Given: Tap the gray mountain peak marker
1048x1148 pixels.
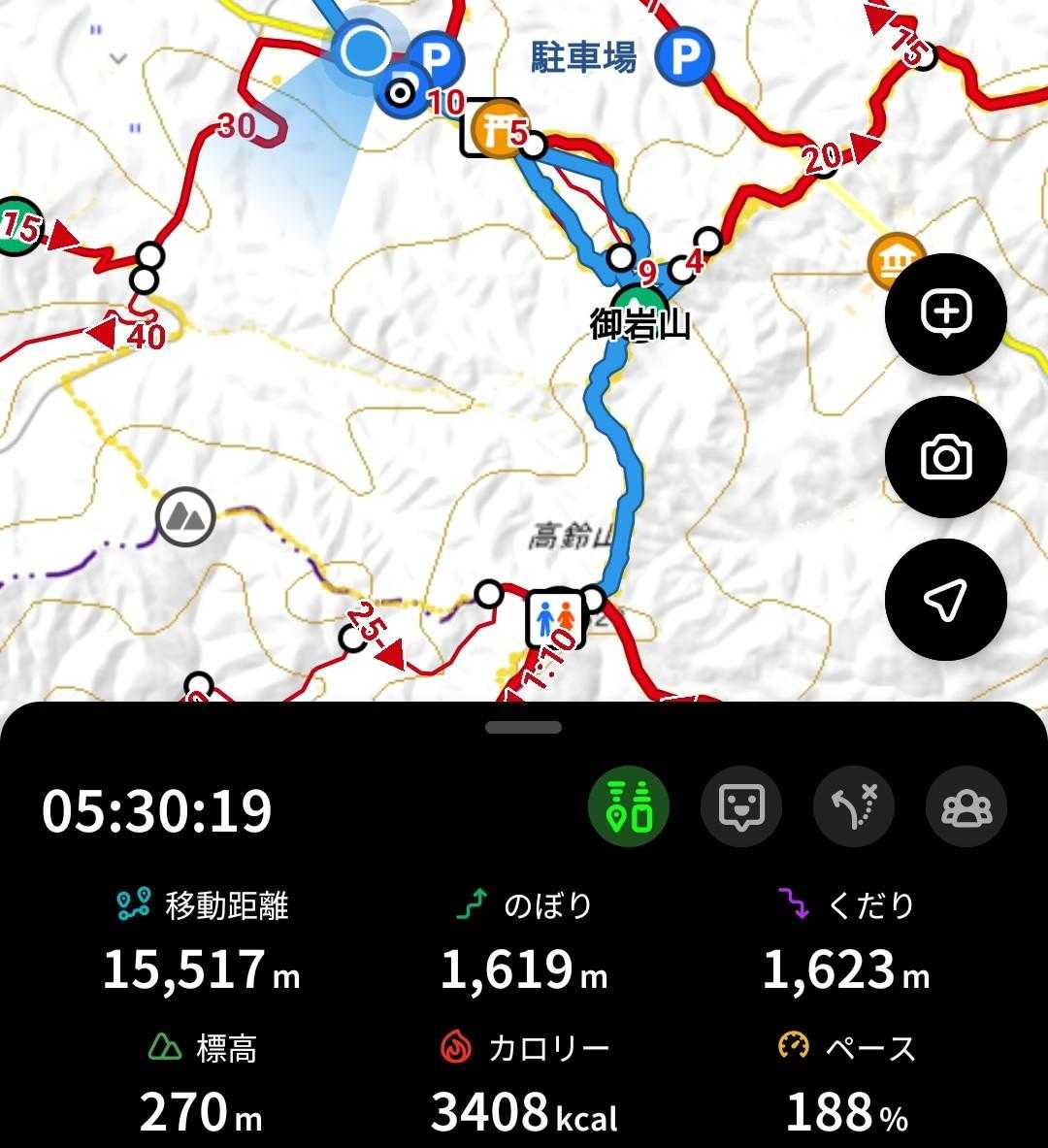Looking at the screenshot, I should [x=185, y=517].
